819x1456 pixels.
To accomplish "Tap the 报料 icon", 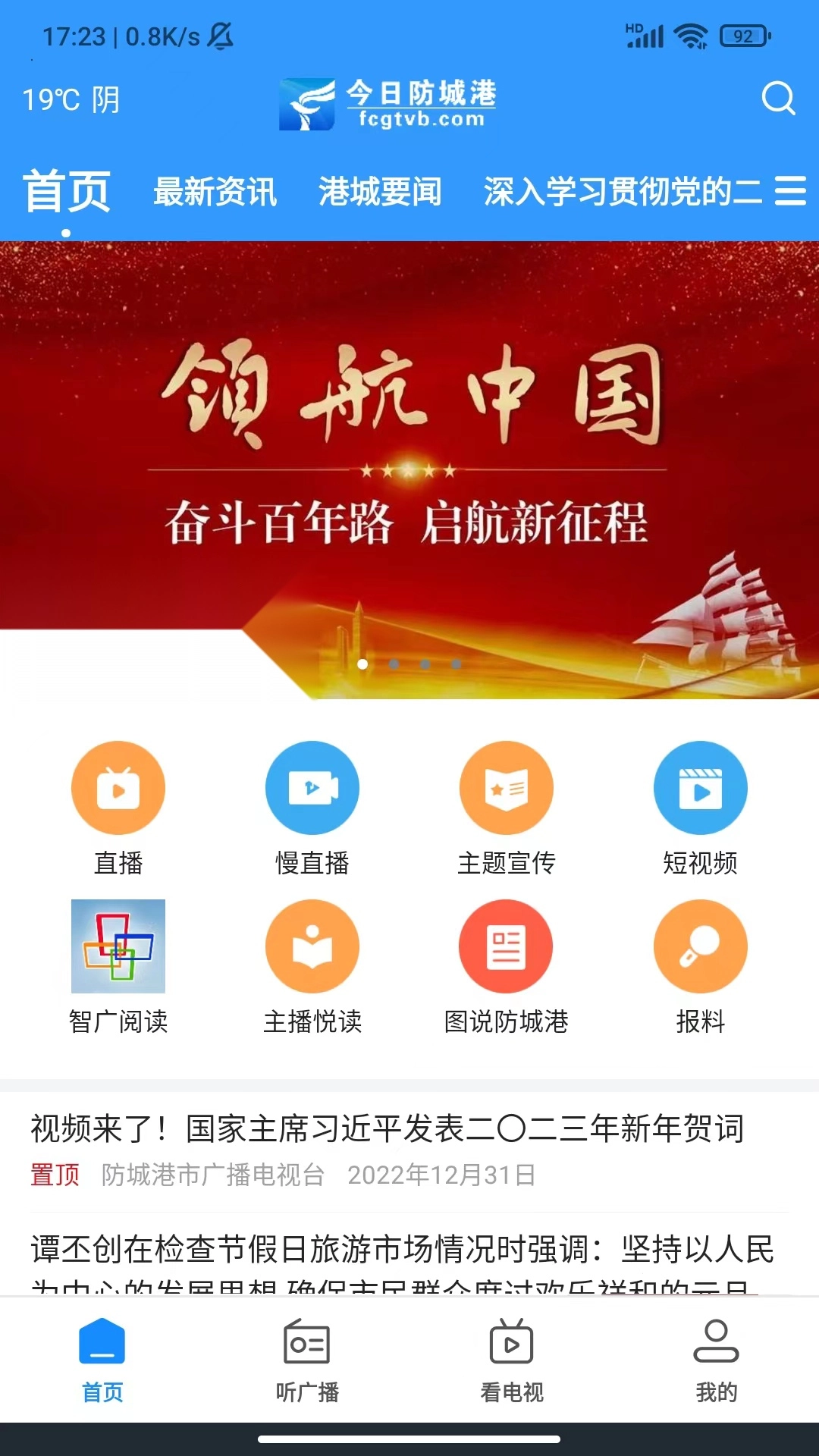I will tap(701, 946).
